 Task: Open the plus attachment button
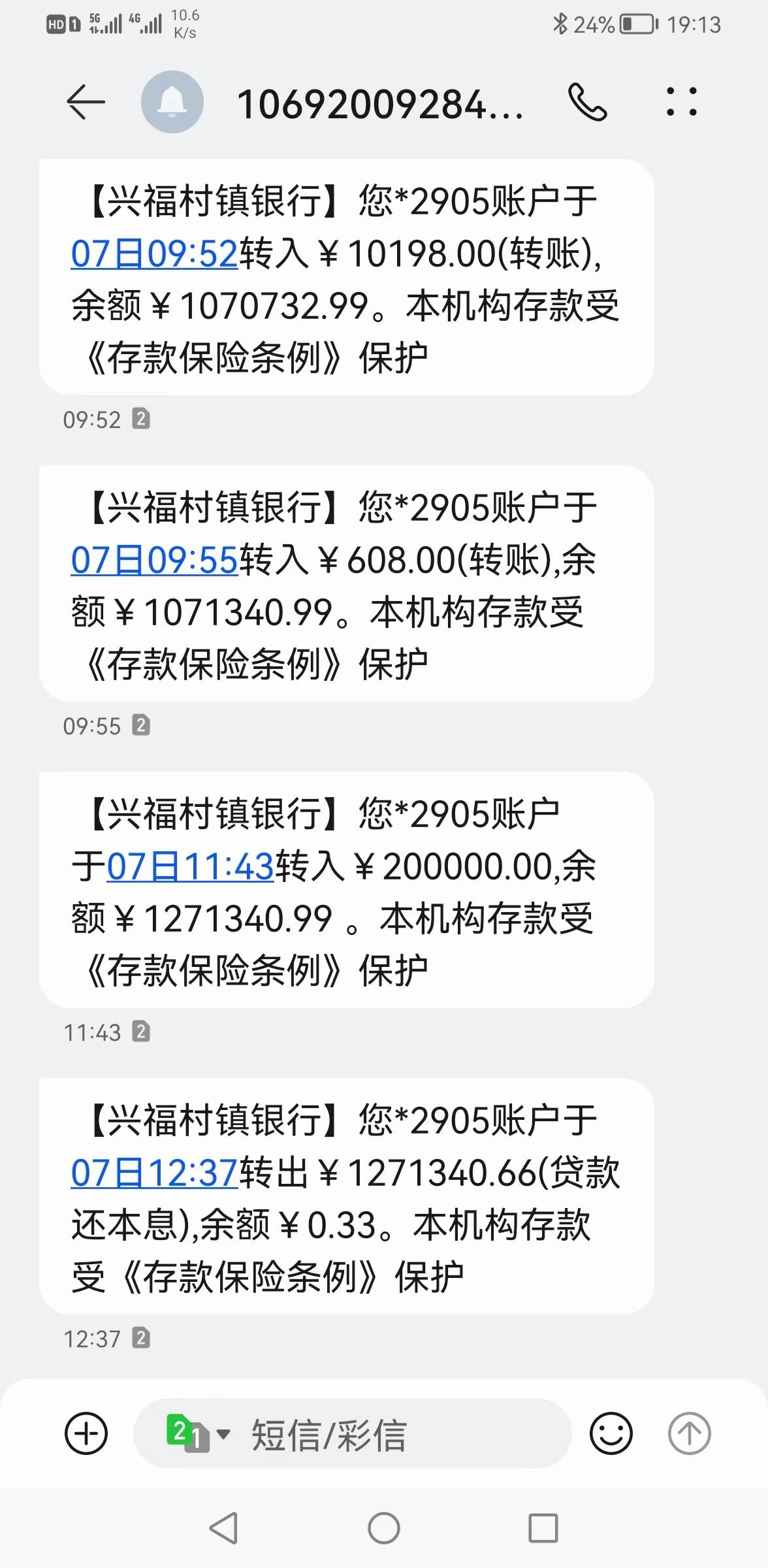tap(86, 1433)
